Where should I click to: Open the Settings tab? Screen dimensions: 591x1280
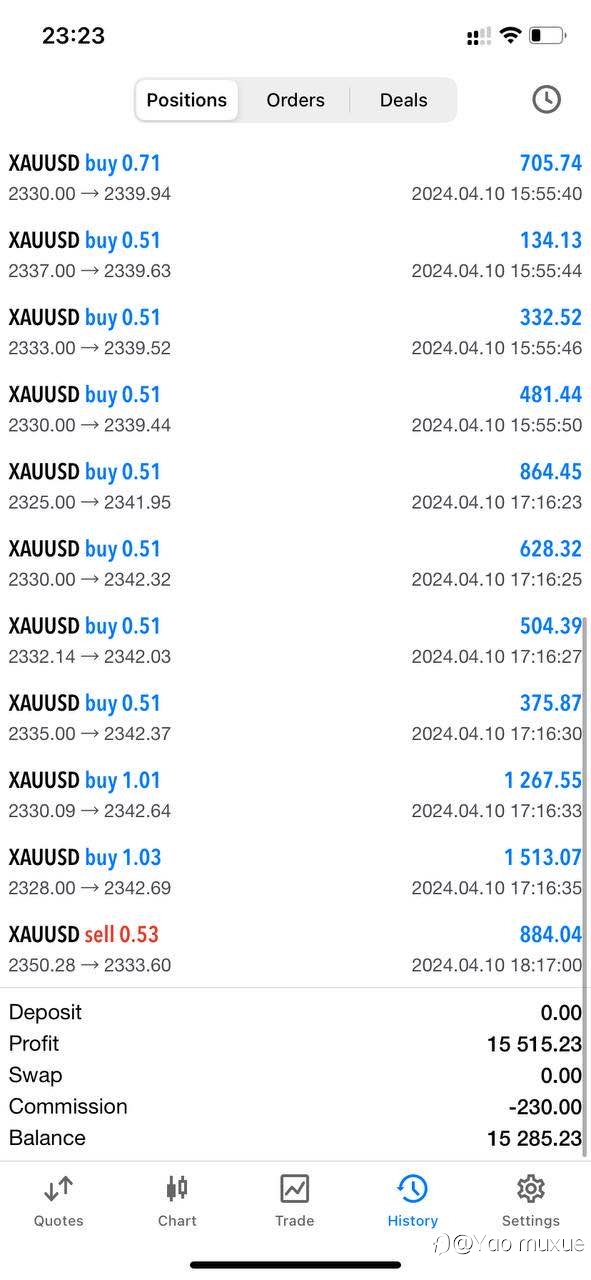pos(531,1201)
